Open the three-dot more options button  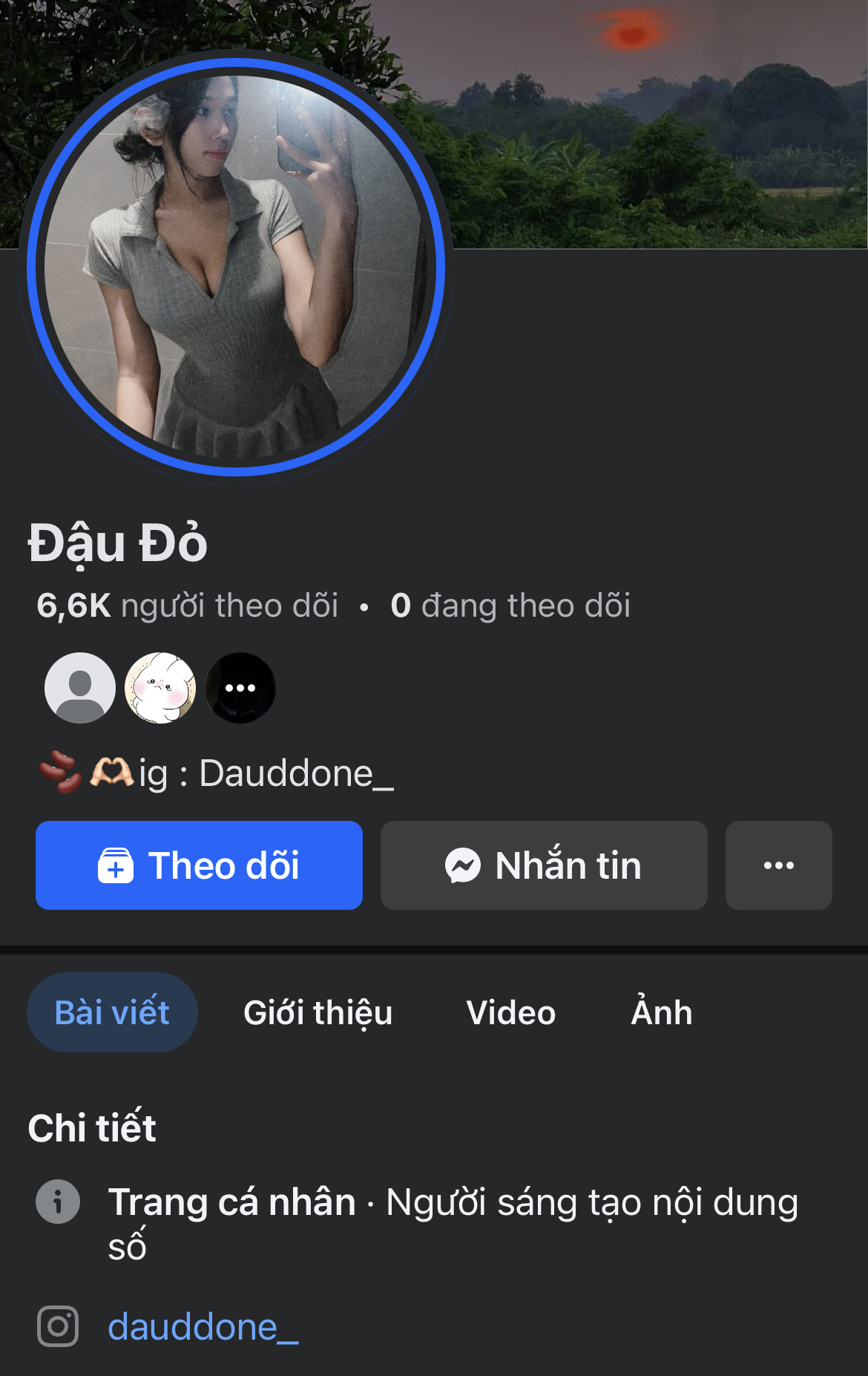[x=778, y=865]
